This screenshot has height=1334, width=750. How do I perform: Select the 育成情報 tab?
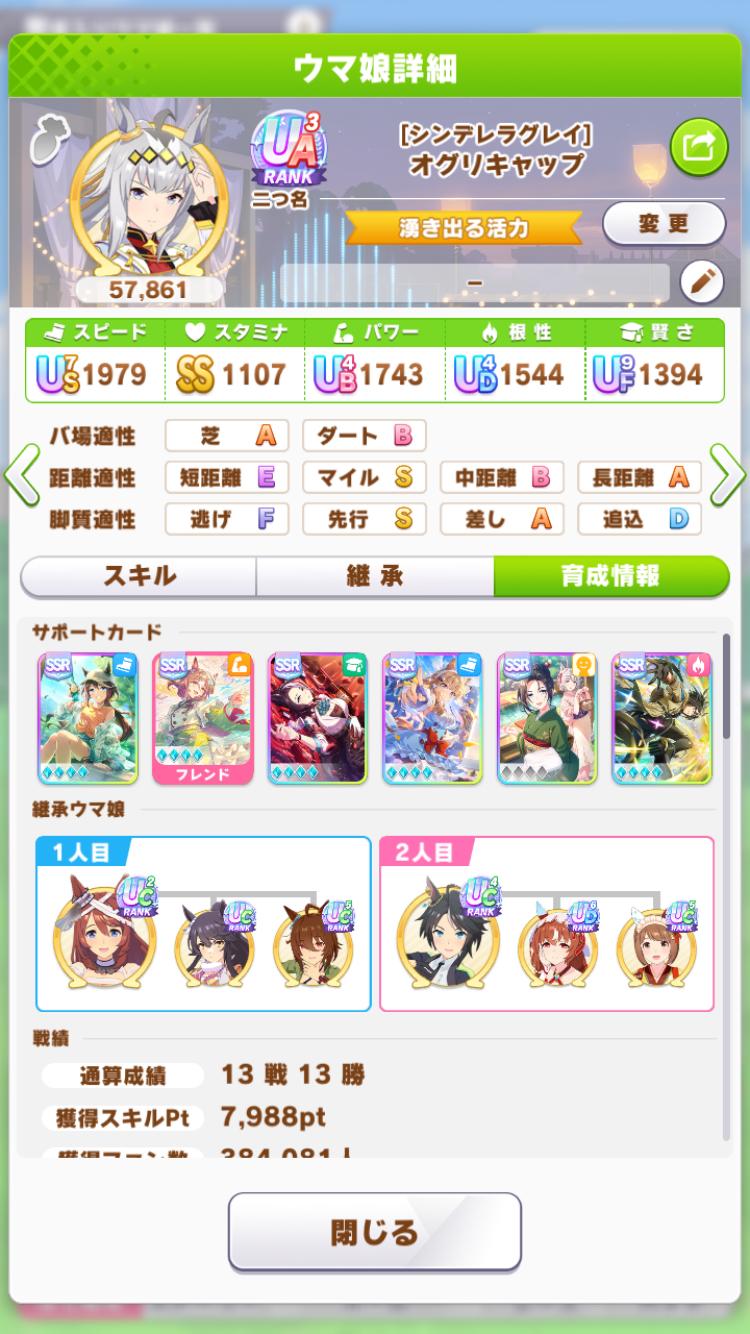[x=610, y=576]
